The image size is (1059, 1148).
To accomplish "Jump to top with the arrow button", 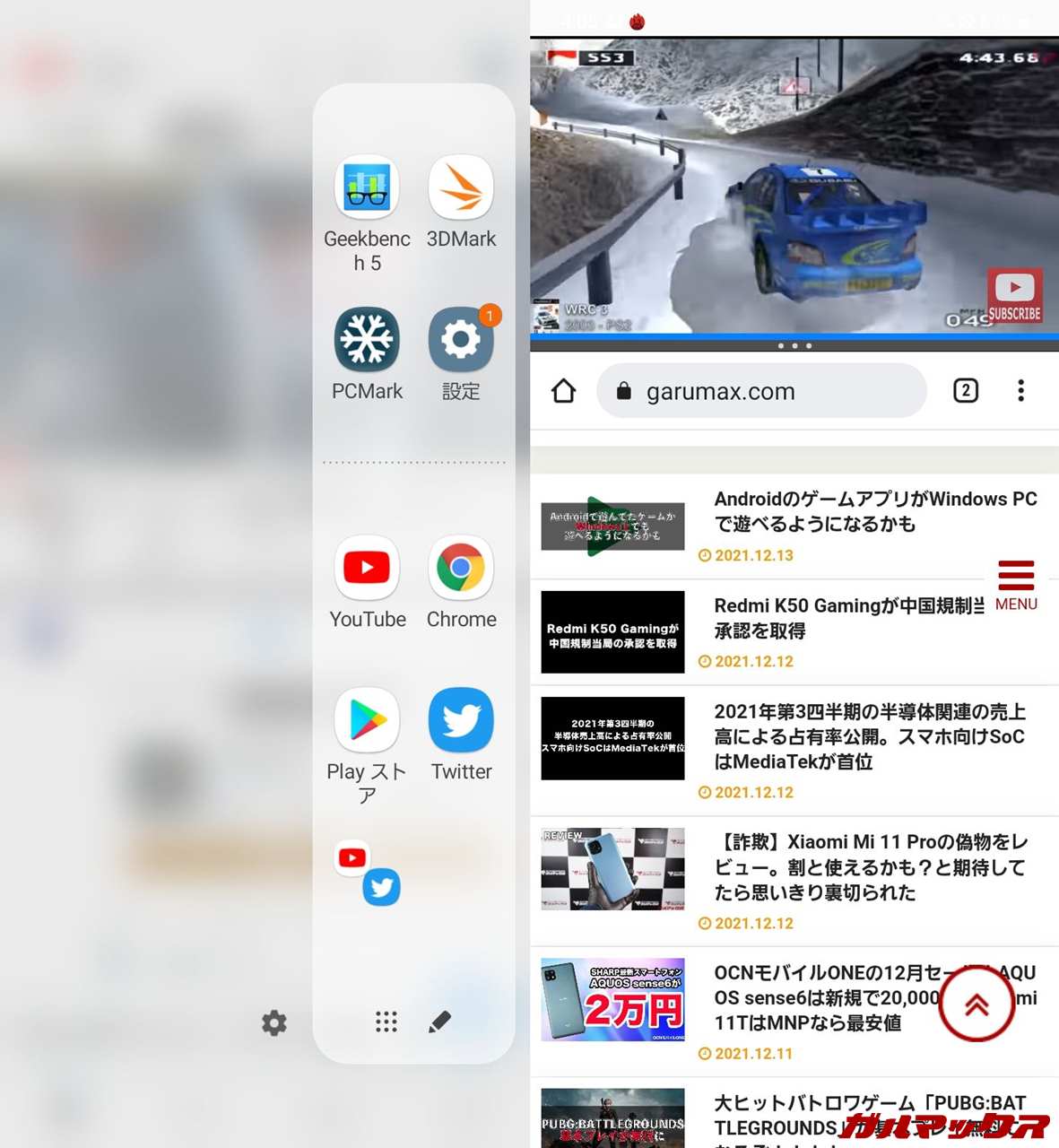I will (977, 1004).
